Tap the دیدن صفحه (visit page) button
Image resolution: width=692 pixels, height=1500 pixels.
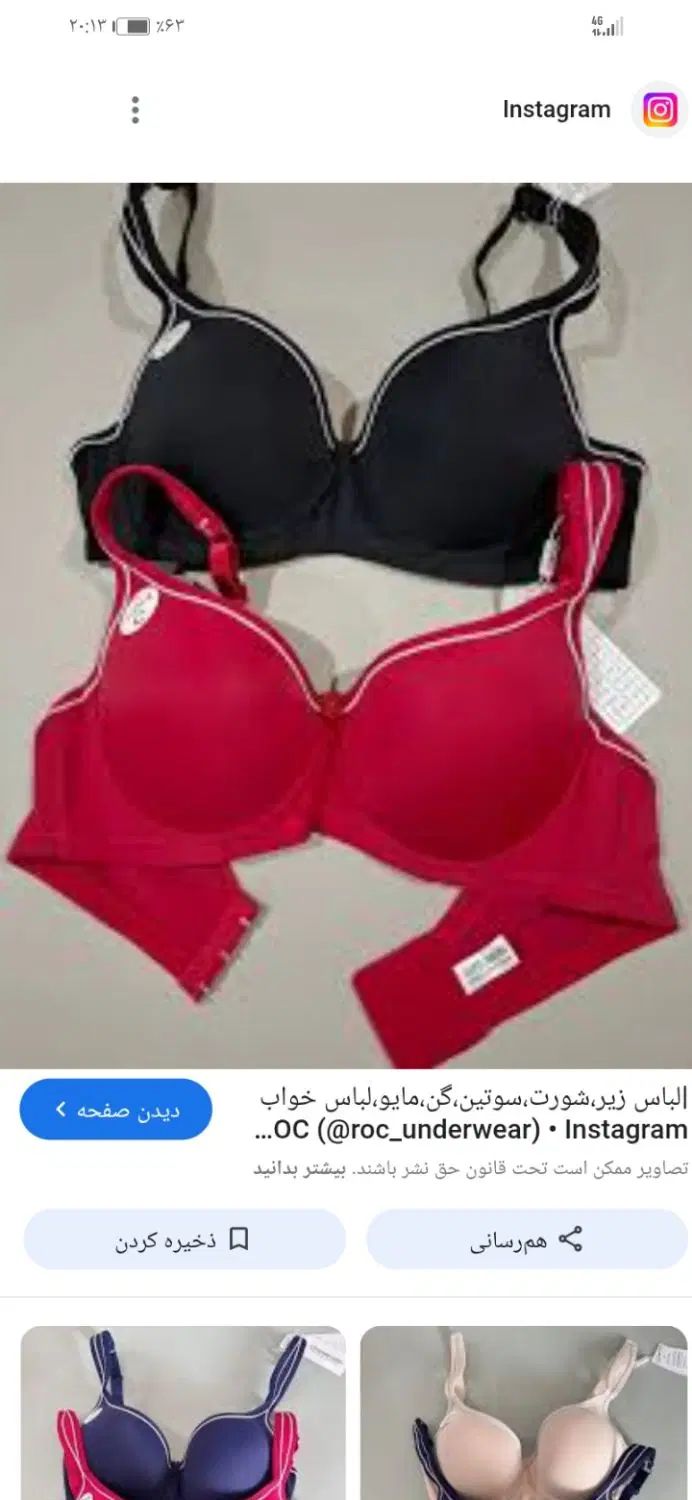(x=116, y=1110)
